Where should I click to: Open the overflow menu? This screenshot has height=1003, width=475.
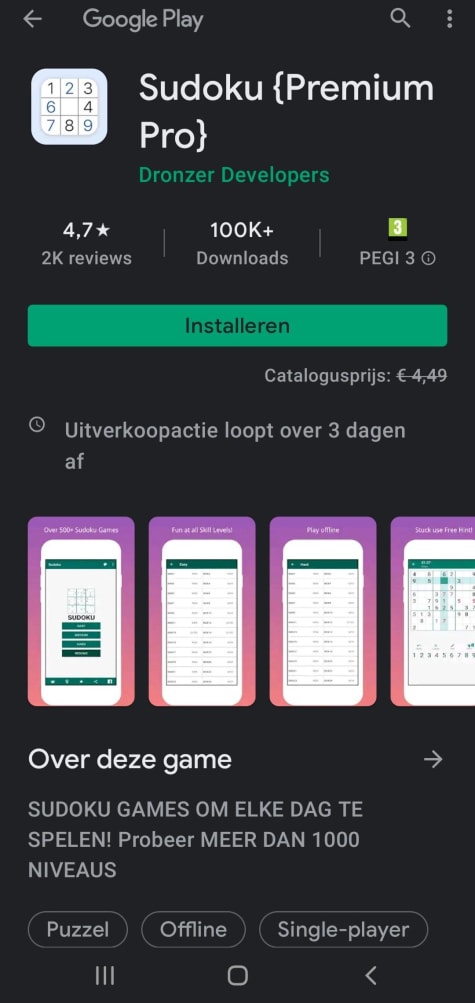pyautogui.click(x=449, y=19)
